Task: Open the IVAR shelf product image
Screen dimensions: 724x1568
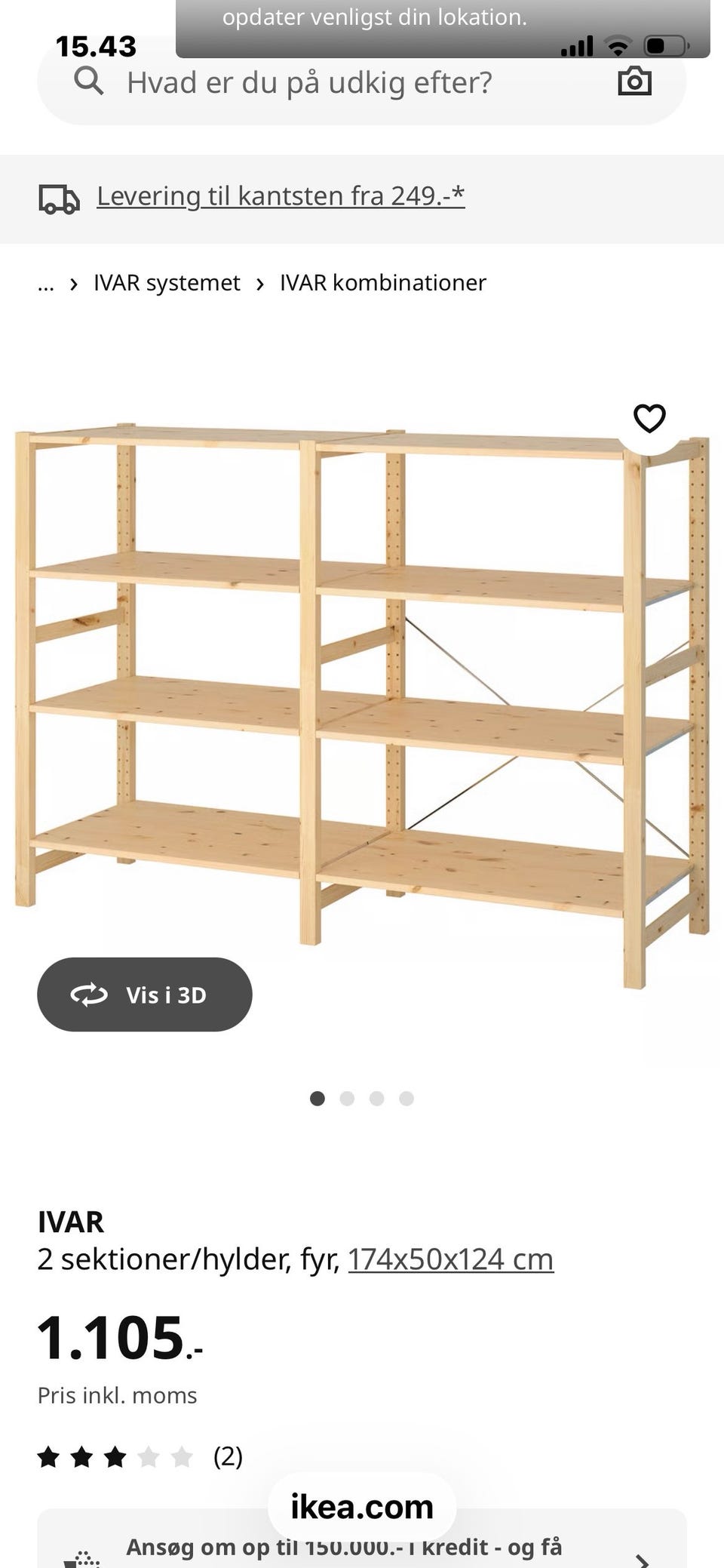Action: pos(362,694)
